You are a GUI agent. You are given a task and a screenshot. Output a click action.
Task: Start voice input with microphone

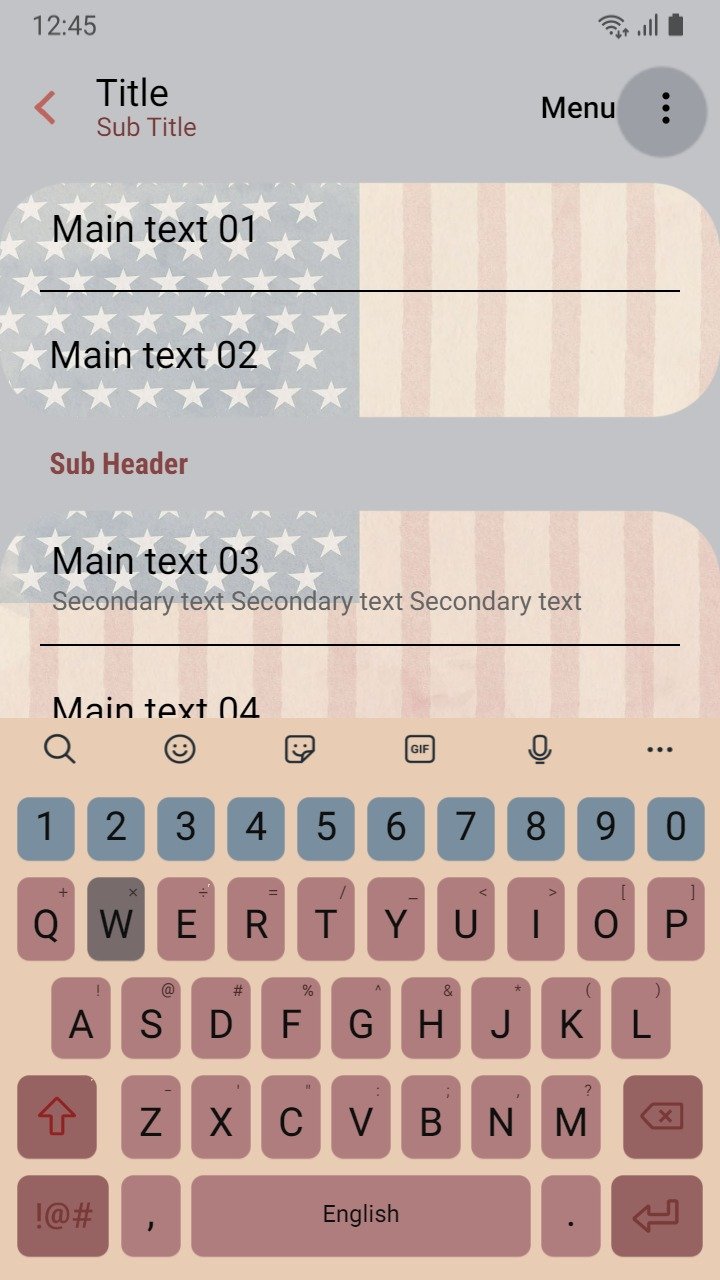540,748
